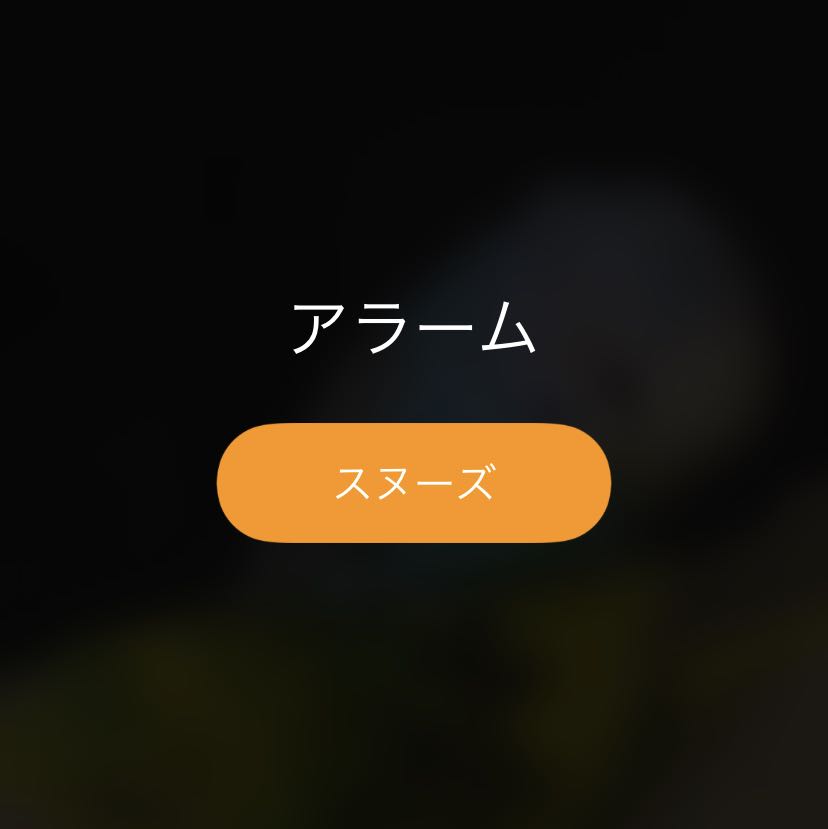The height and width of the screenshot is (829, 828).
Task: Click the blurred wallpaper area below the button
Action: tap(414, 680)
